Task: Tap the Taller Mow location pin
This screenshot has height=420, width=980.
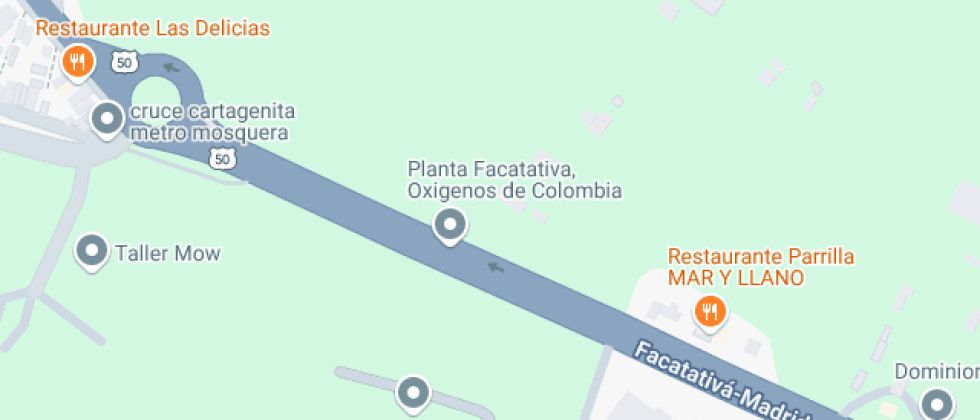Action: [x=93, y=250]
